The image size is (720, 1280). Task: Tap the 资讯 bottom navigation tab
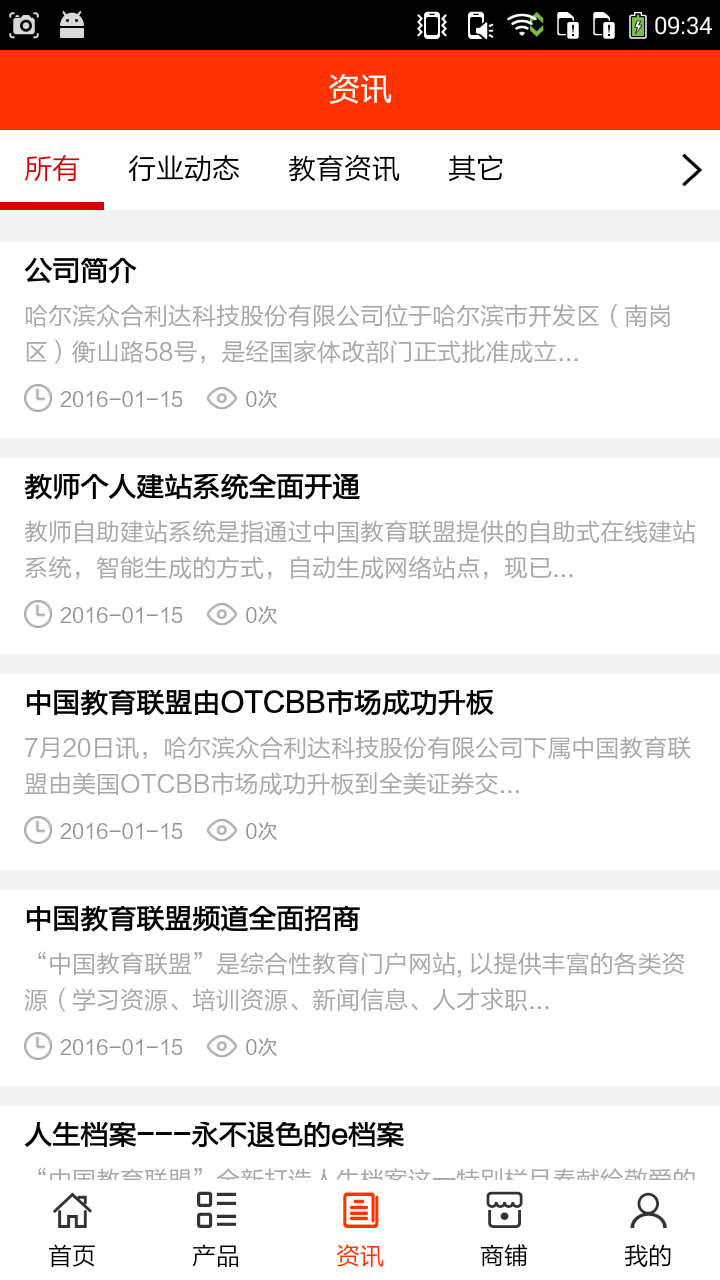pyautogui.click(x=360, y=1229)
